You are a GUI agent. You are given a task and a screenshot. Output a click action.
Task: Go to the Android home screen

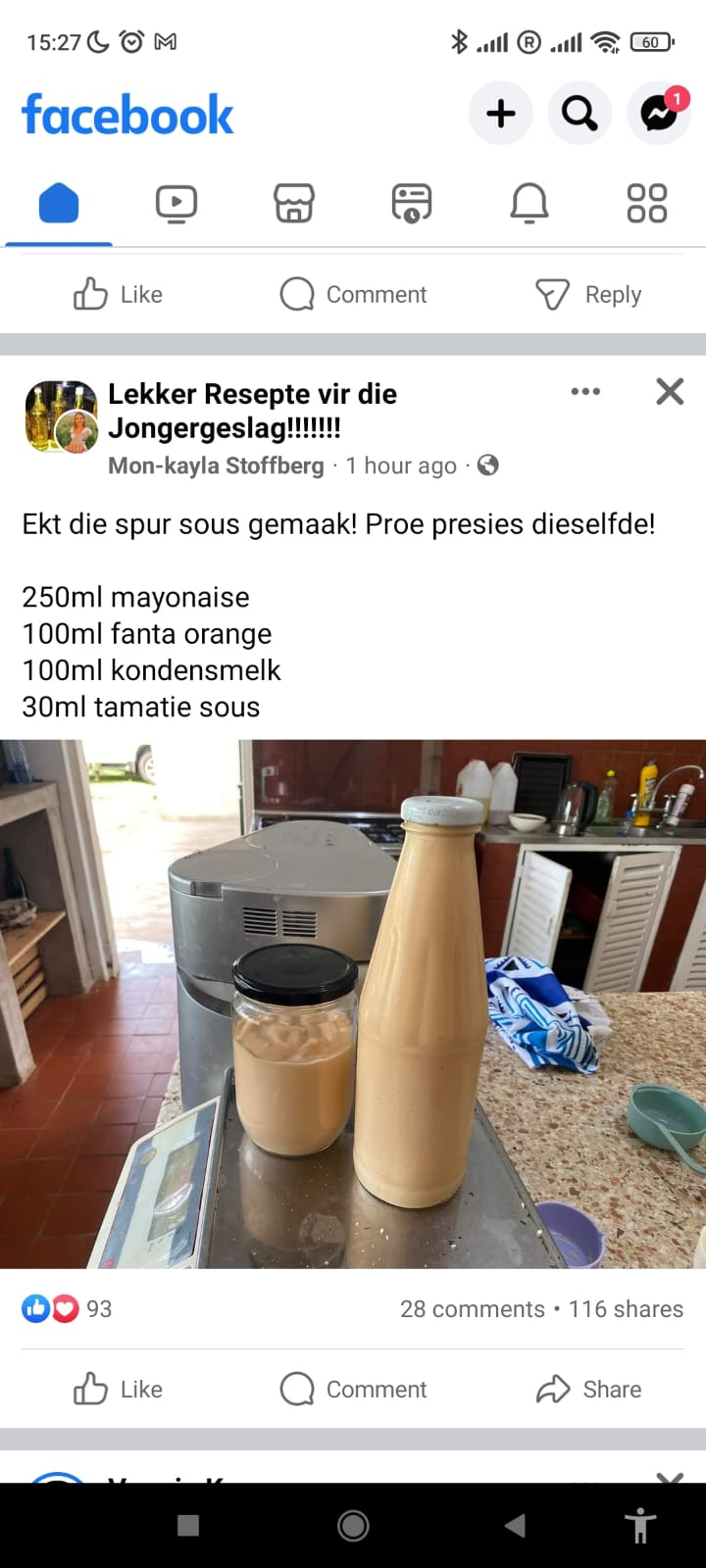click(x=353, y=1525)
